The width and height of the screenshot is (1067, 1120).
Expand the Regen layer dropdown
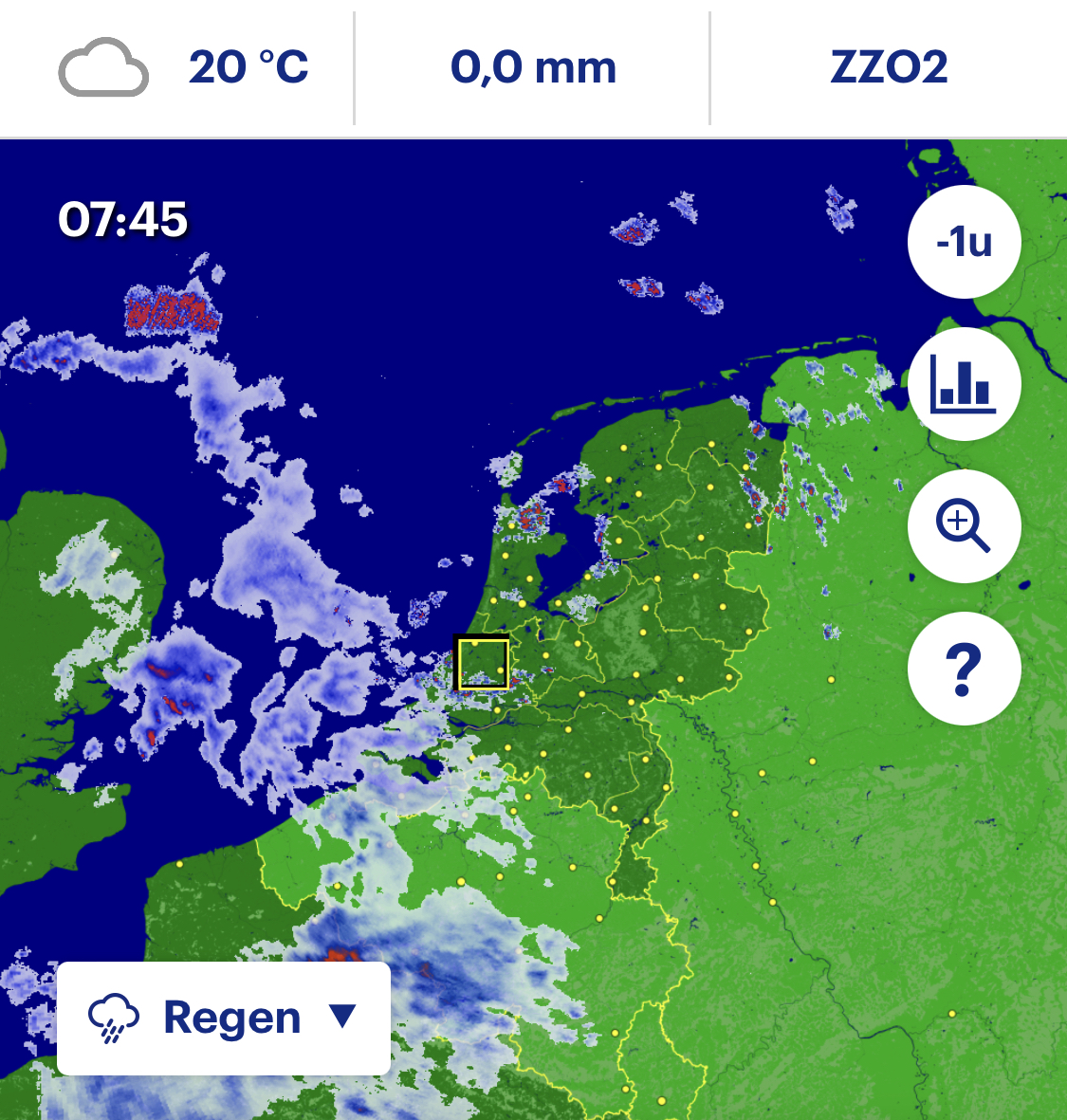tap(224, 1018)
